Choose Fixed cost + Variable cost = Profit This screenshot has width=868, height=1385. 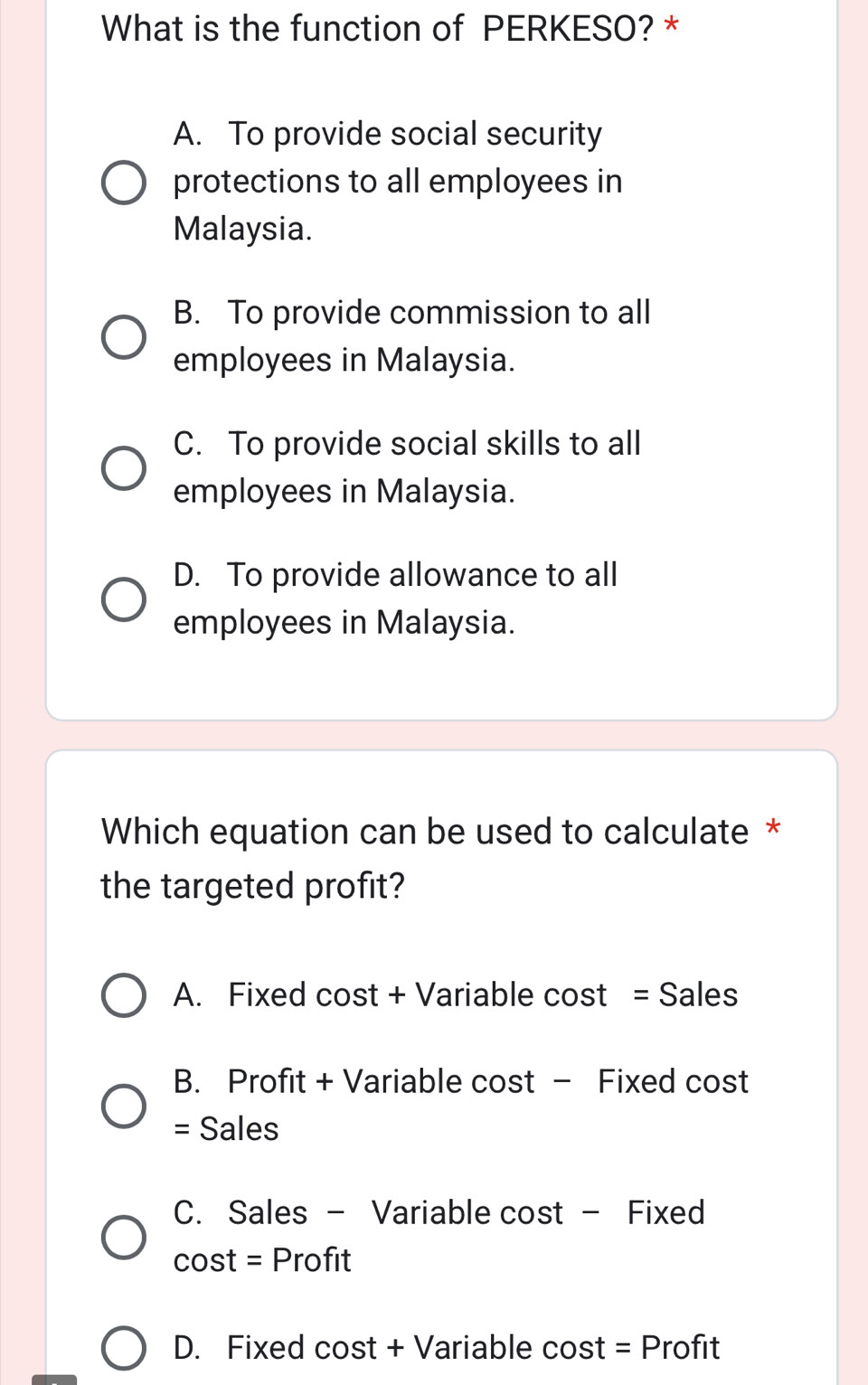pos(123,1348)
